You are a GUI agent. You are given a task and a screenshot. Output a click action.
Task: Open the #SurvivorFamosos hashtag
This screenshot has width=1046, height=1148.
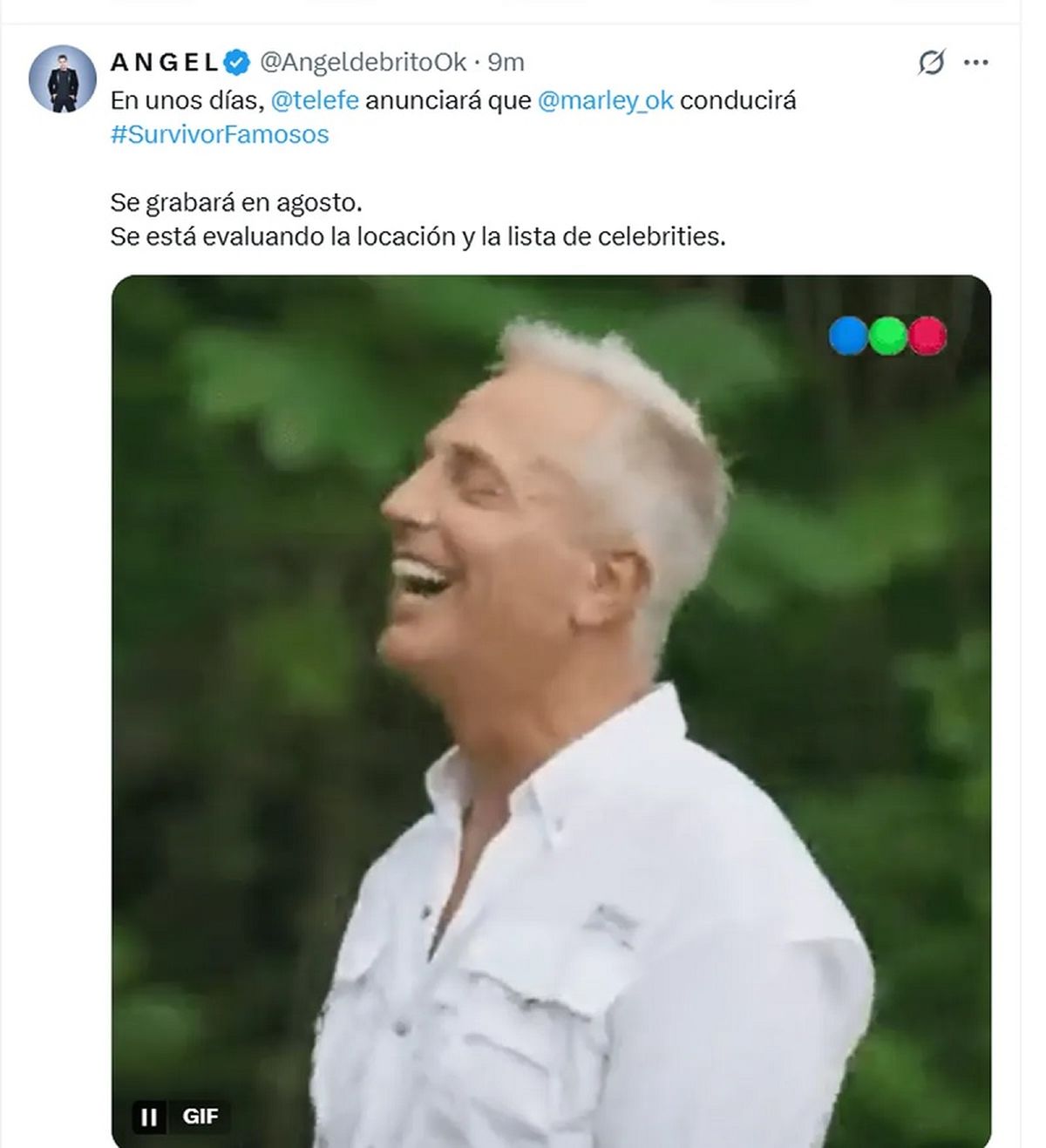[220, 134]
